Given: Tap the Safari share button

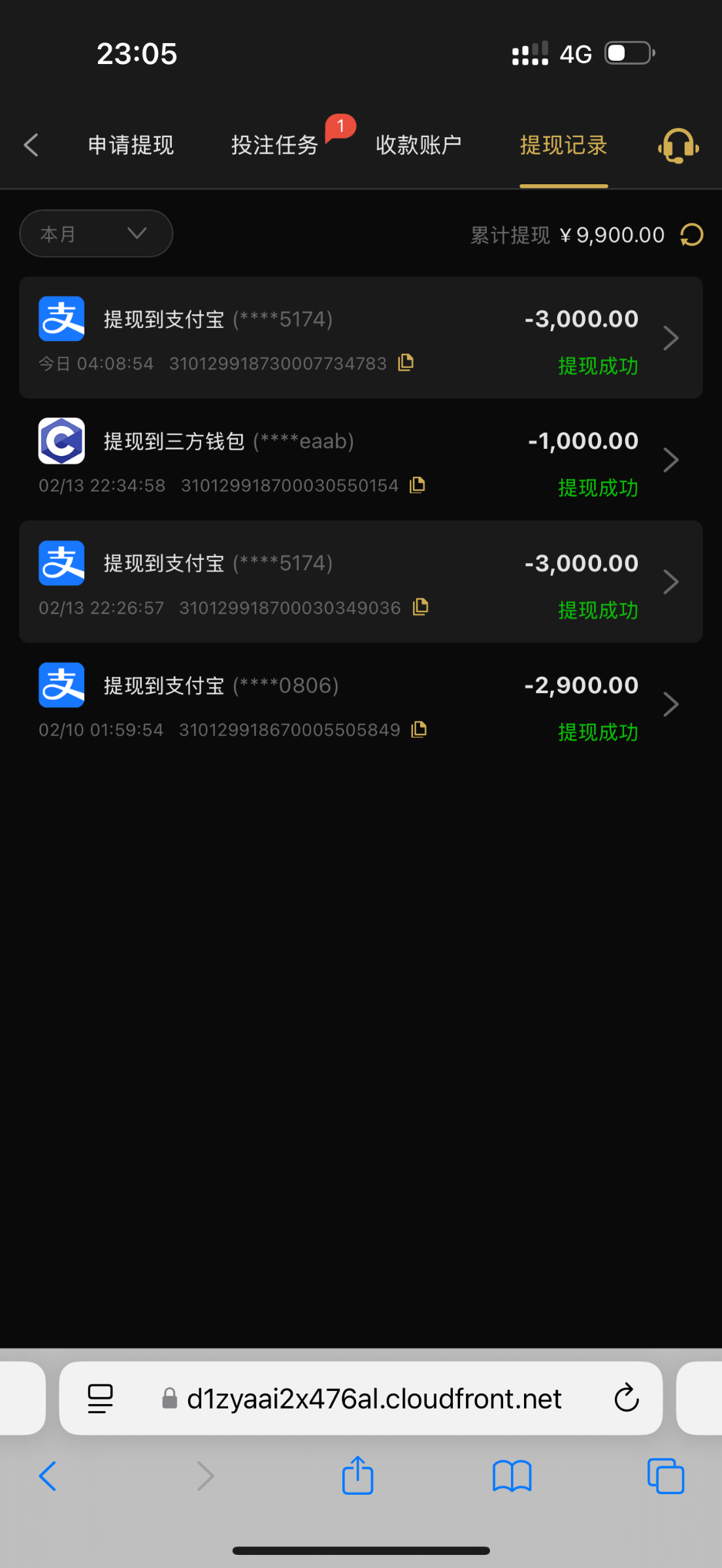Looking at the screenshot, I should pos(357,1475).
